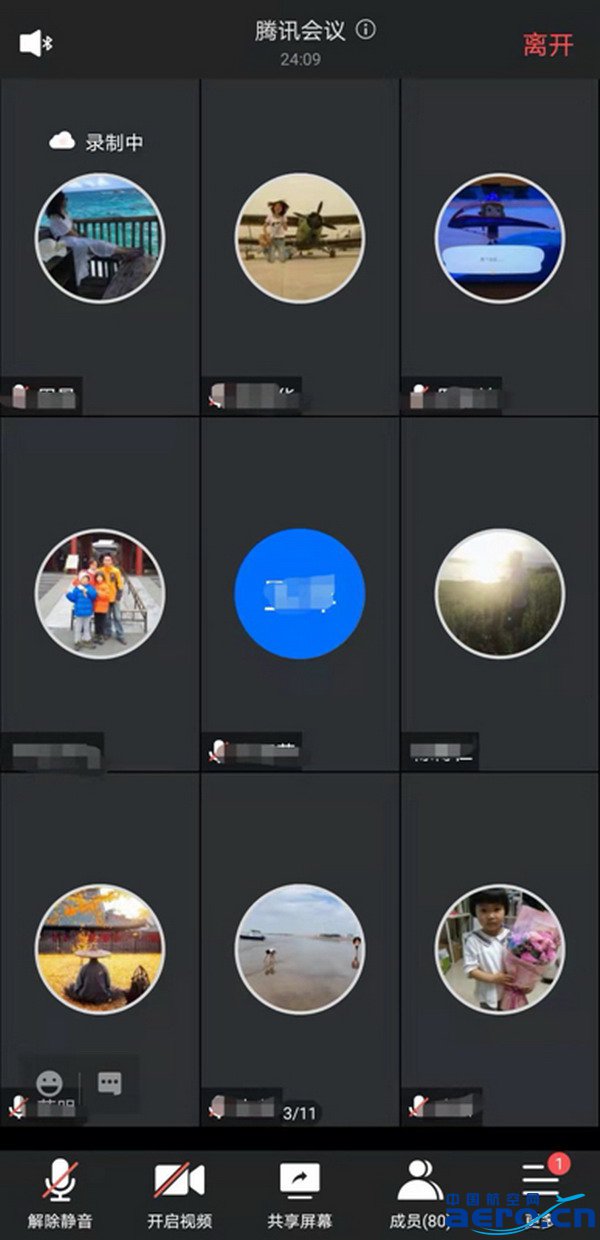
Task: Open meeting info next to 腾讯会议 title
Action: [x=366, y=31]
